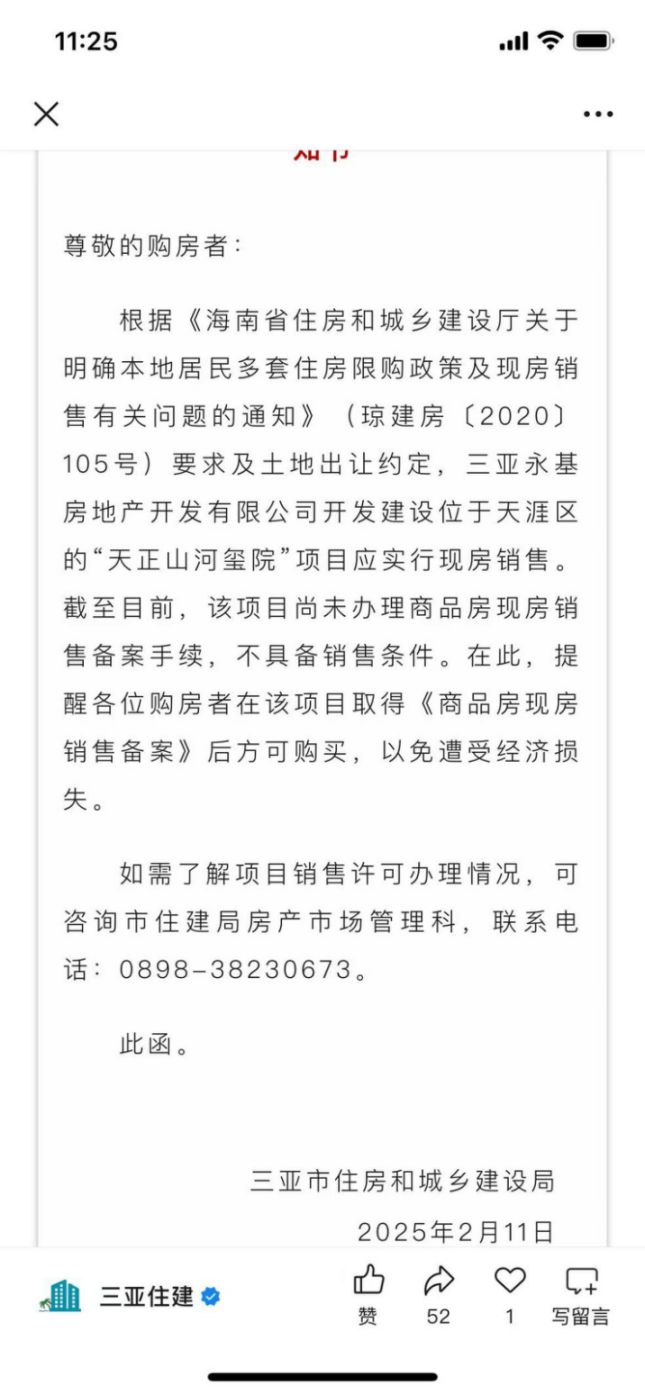Close the article with the X button
645x1396 pixels.
coord(46,114)
